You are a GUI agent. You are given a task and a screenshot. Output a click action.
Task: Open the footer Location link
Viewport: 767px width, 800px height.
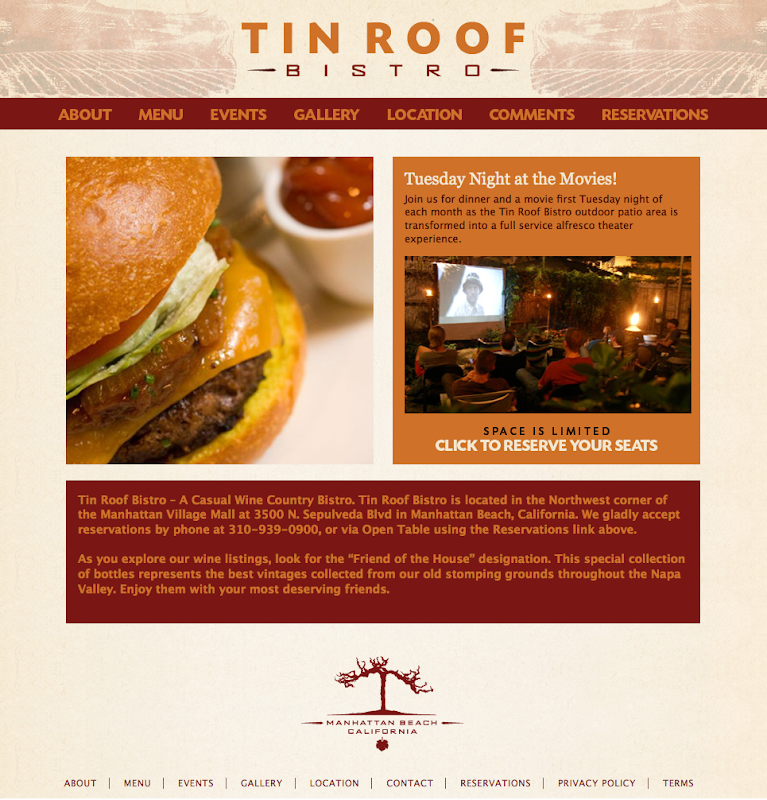click(x=334, y=783)
